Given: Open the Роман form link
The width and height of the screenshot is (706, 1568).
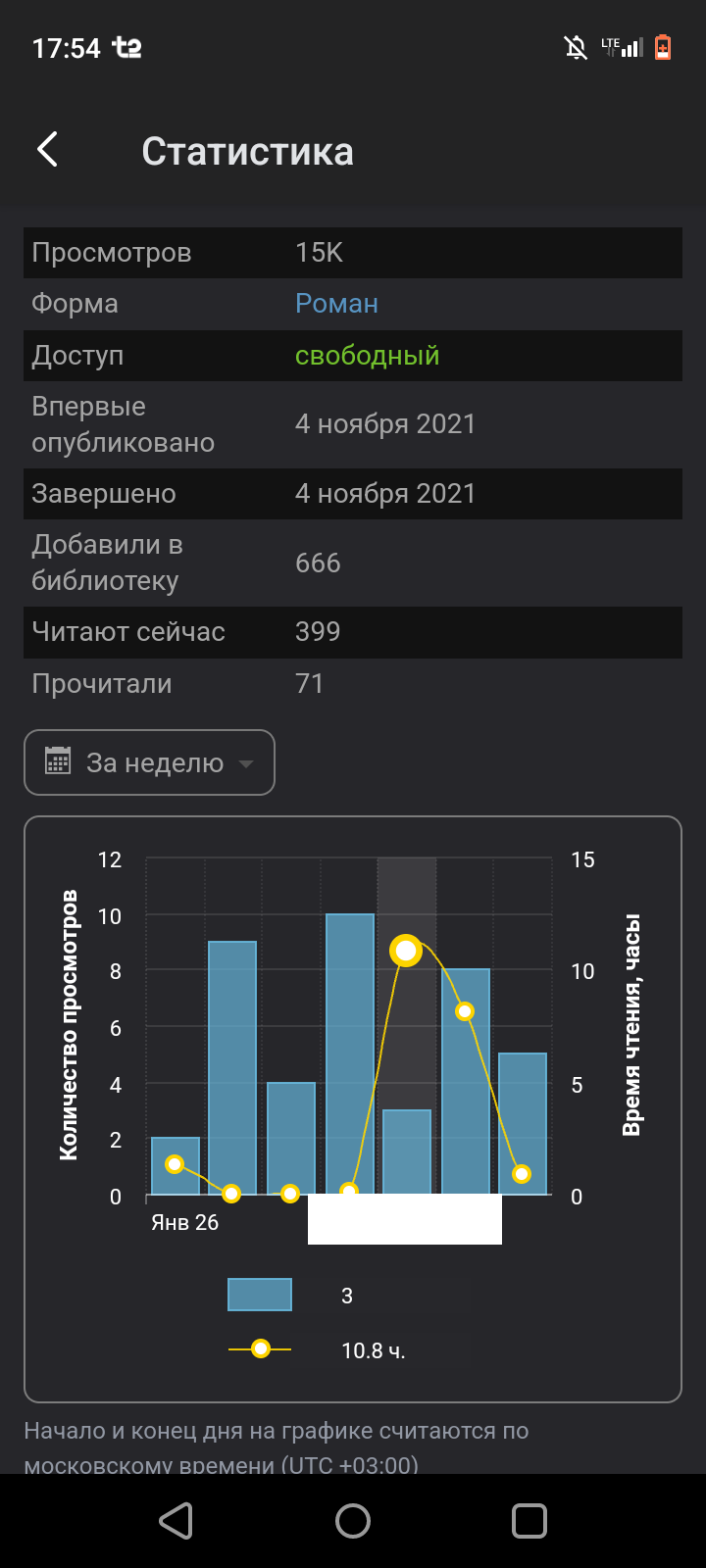Looking at the screenshot, I should coord(336,304).
